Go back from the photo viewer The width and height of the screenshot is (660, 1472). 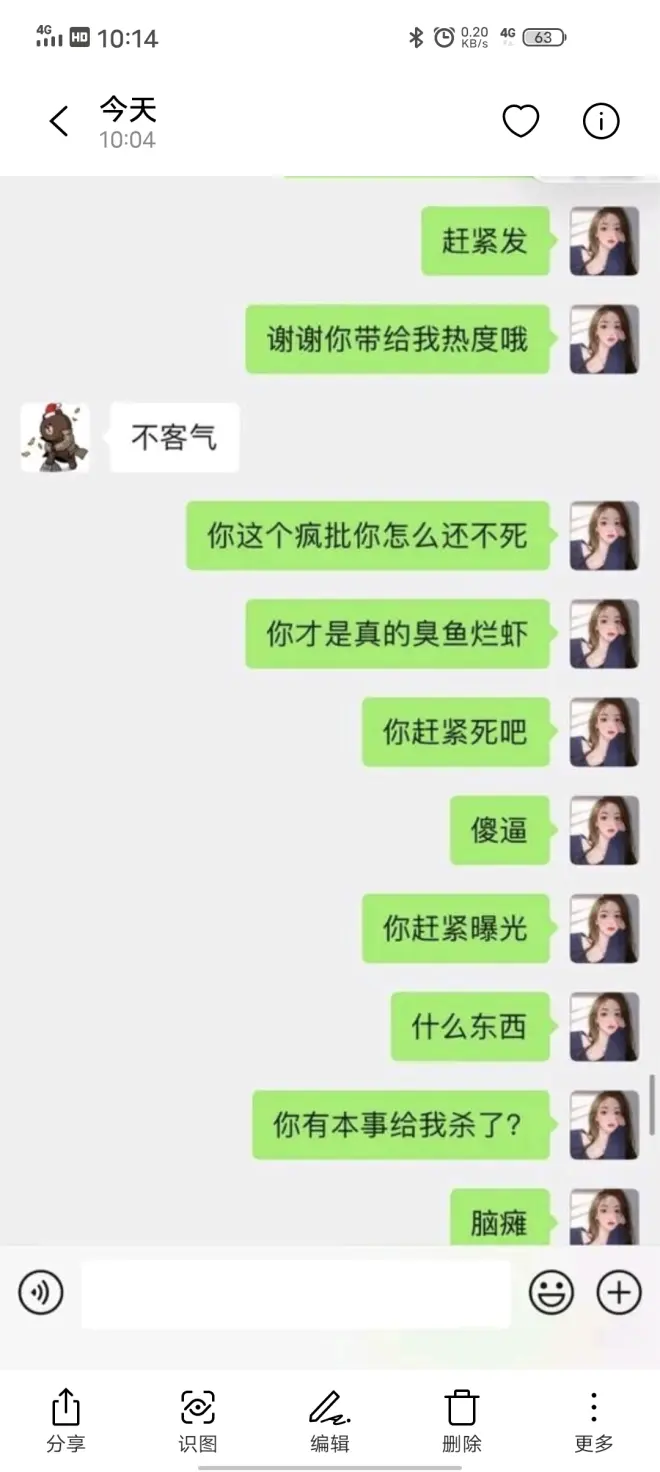click(x=59, y=122)
